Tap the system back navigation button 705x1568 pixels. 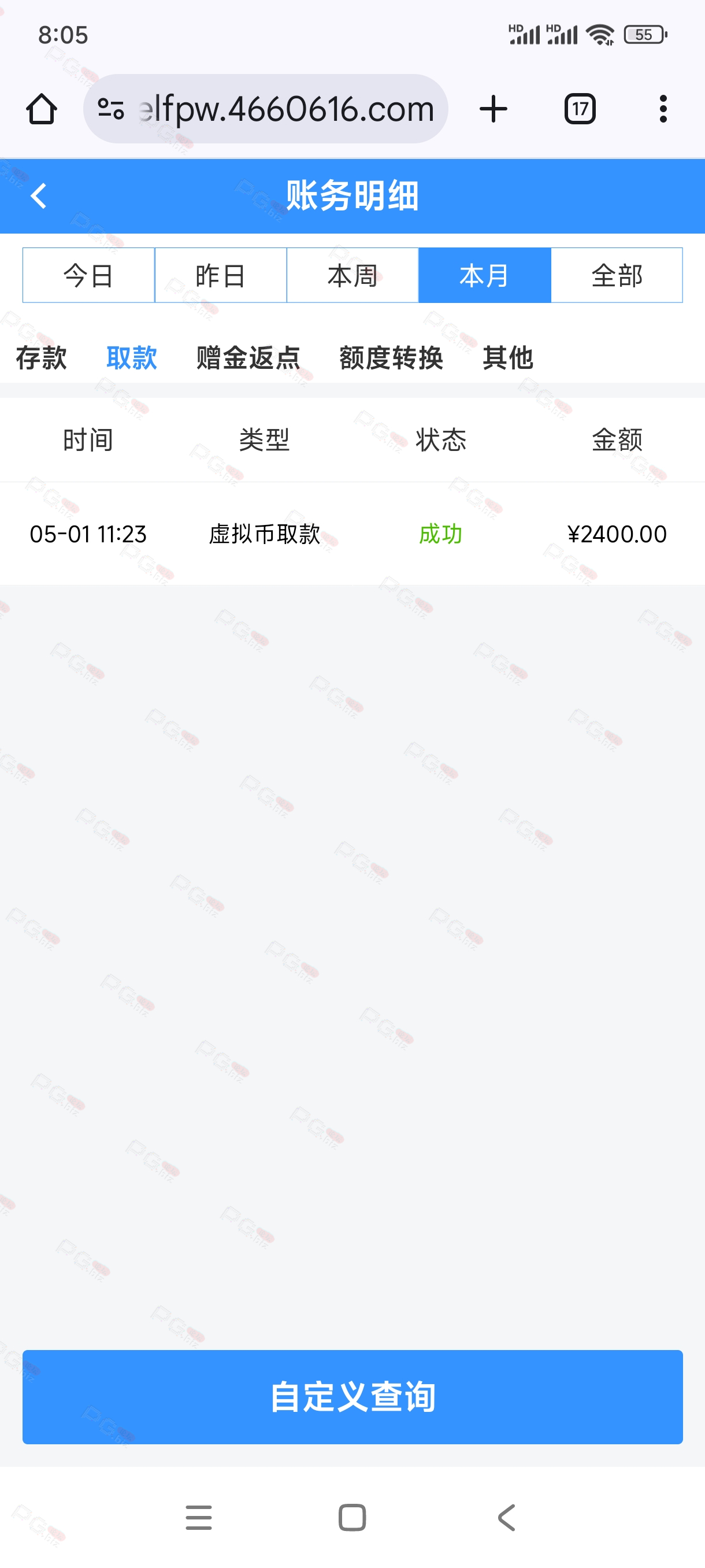tap(507, 1518)
